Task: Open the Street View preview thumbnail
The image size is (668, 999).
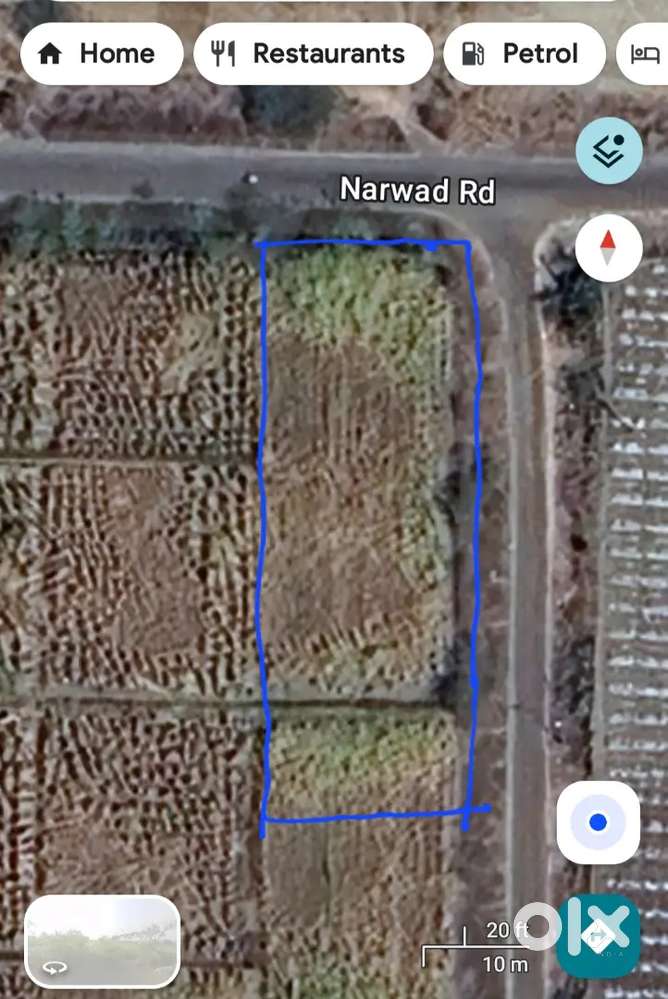Action: (x=102, y=941)
